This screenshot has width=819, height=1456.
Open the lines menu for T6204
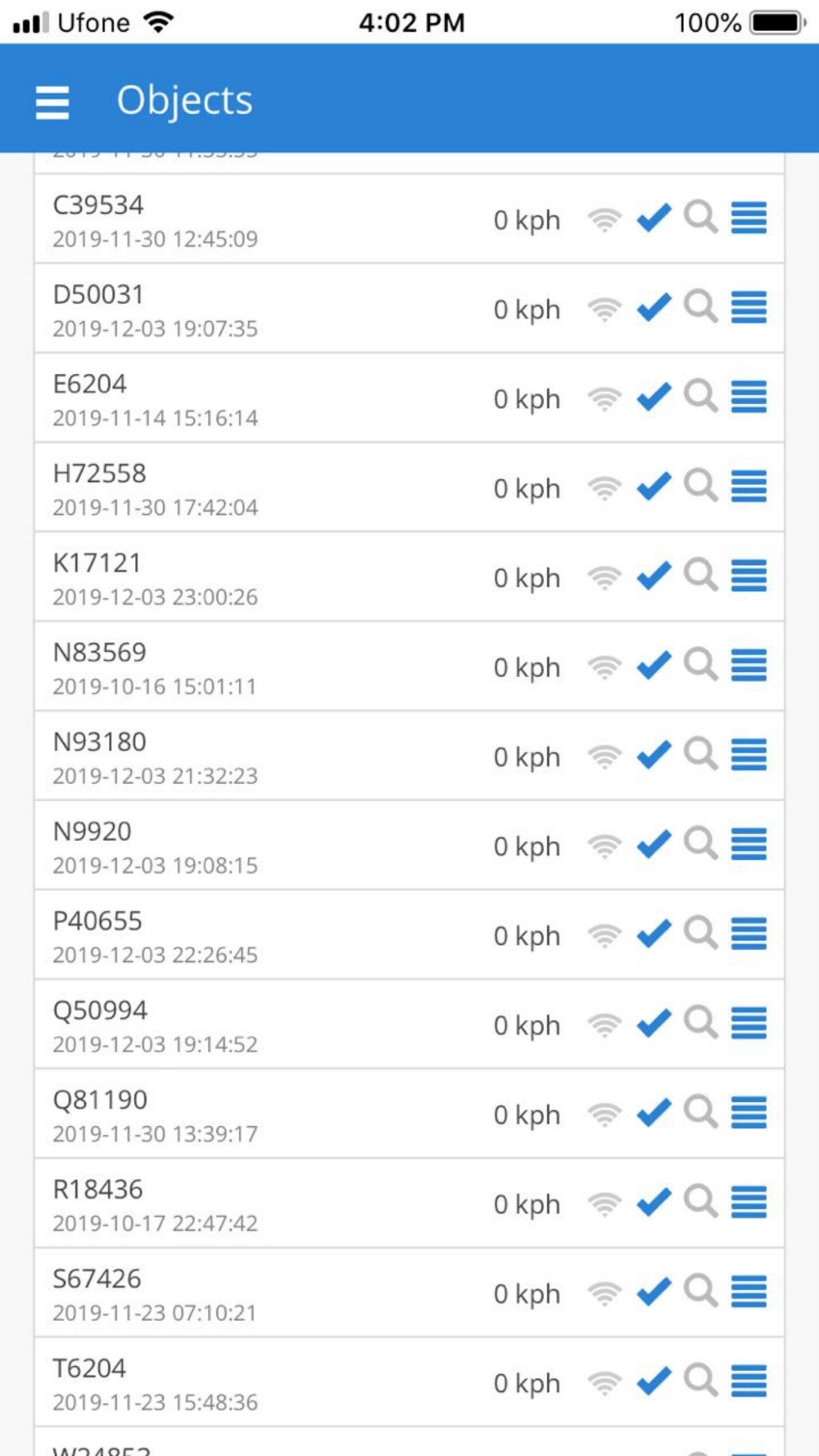pos(749,1381)
